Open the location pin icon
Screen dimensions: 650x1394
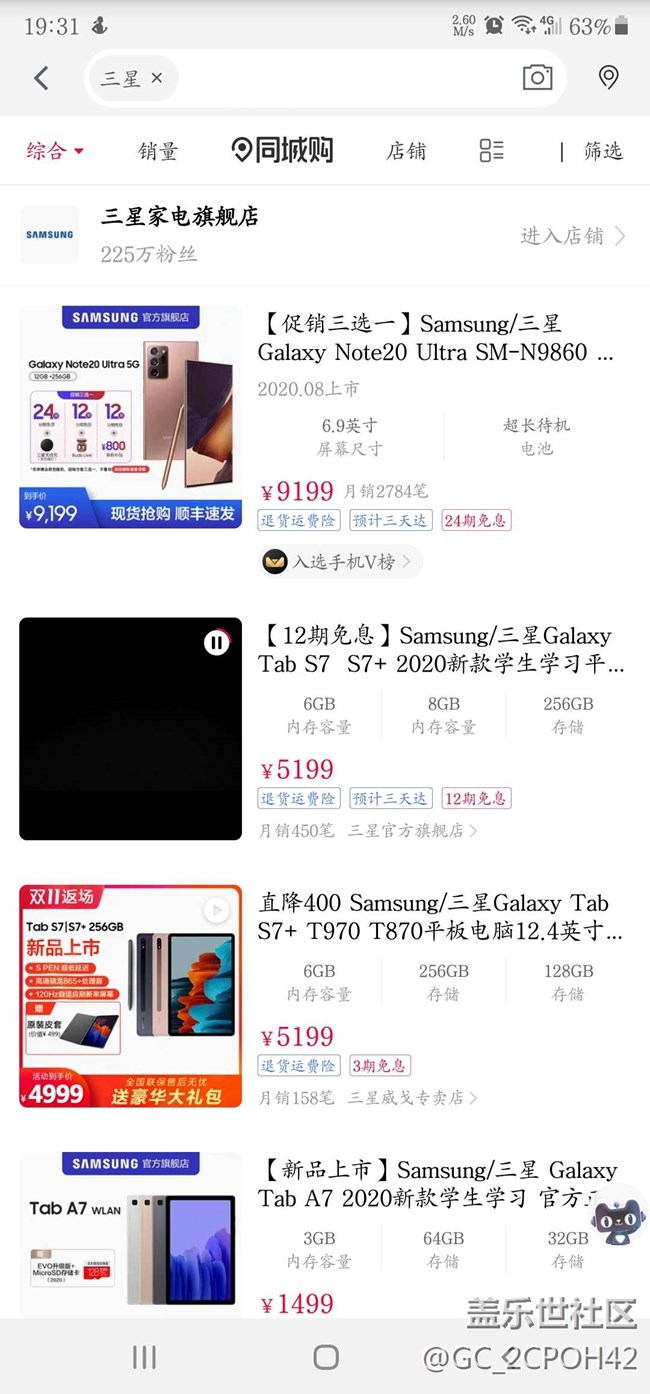click(608, 78)
